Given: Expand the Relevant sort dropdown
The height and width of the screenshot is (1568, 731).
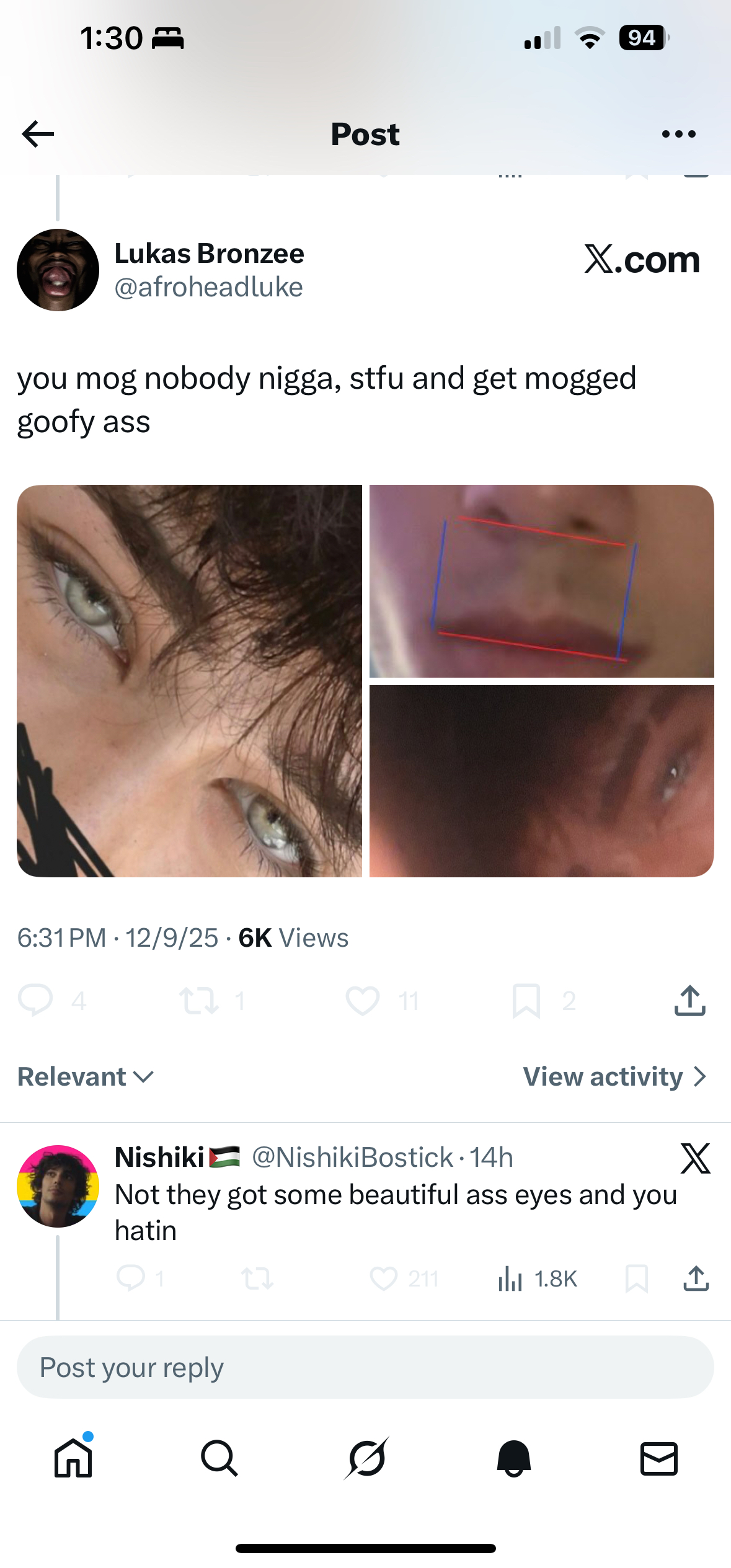Looking at the screenshot, I should (86, 1077).
